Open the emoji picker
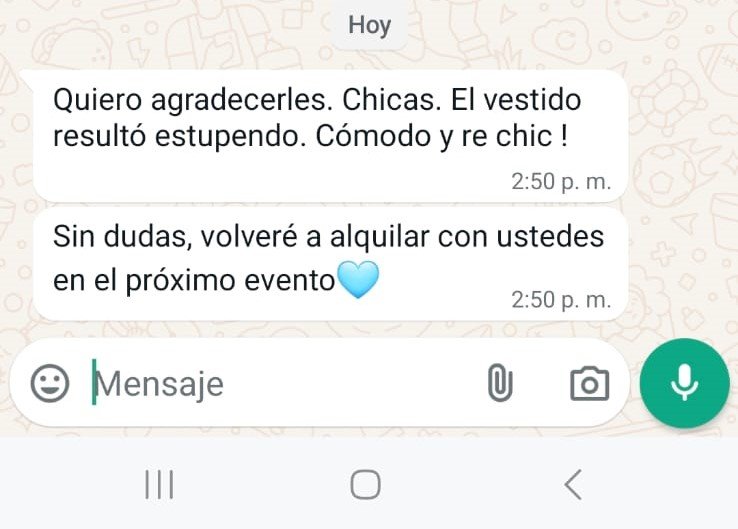This screenshot has height=529, width=738. [x=50, y=383]
